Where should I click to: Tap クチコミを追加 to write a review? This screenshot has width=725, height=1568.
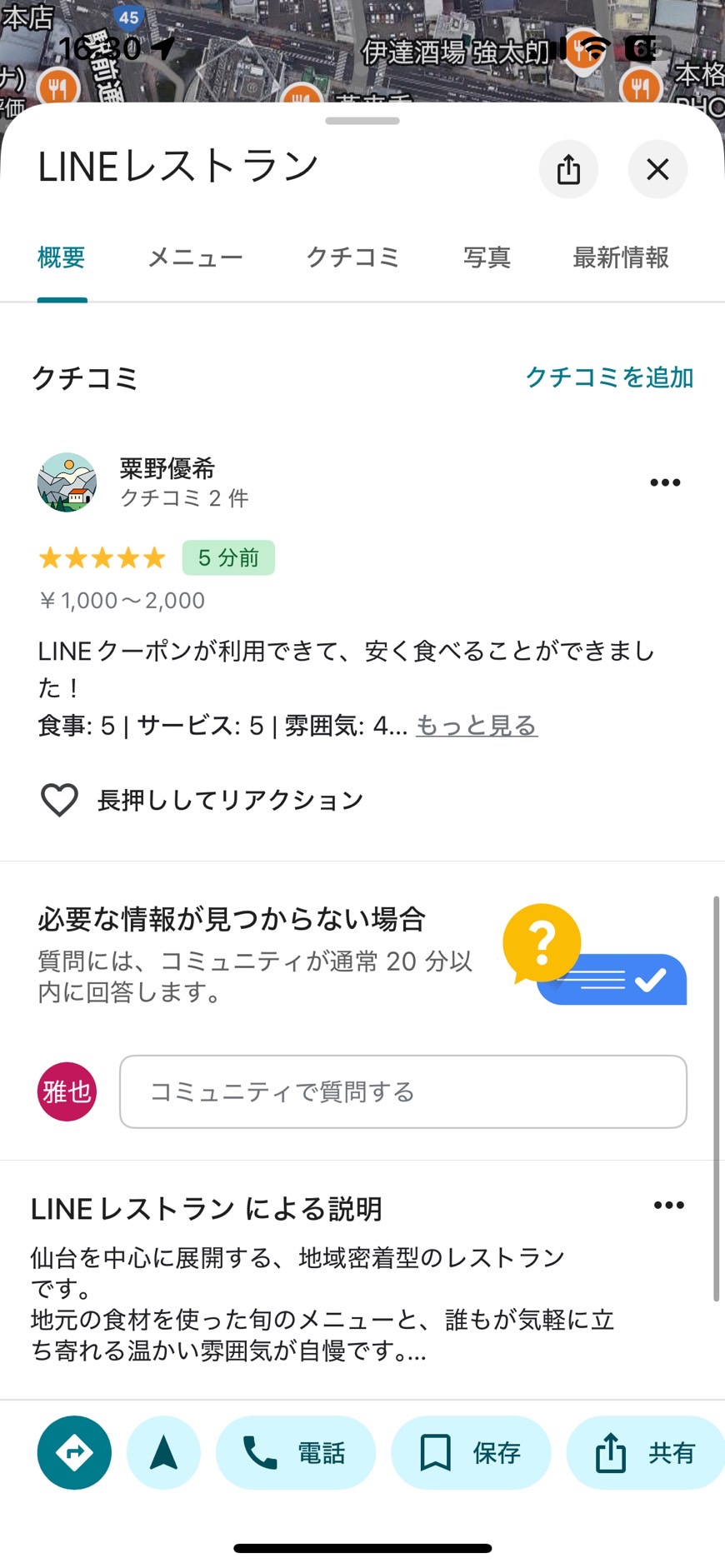(609, 377)
